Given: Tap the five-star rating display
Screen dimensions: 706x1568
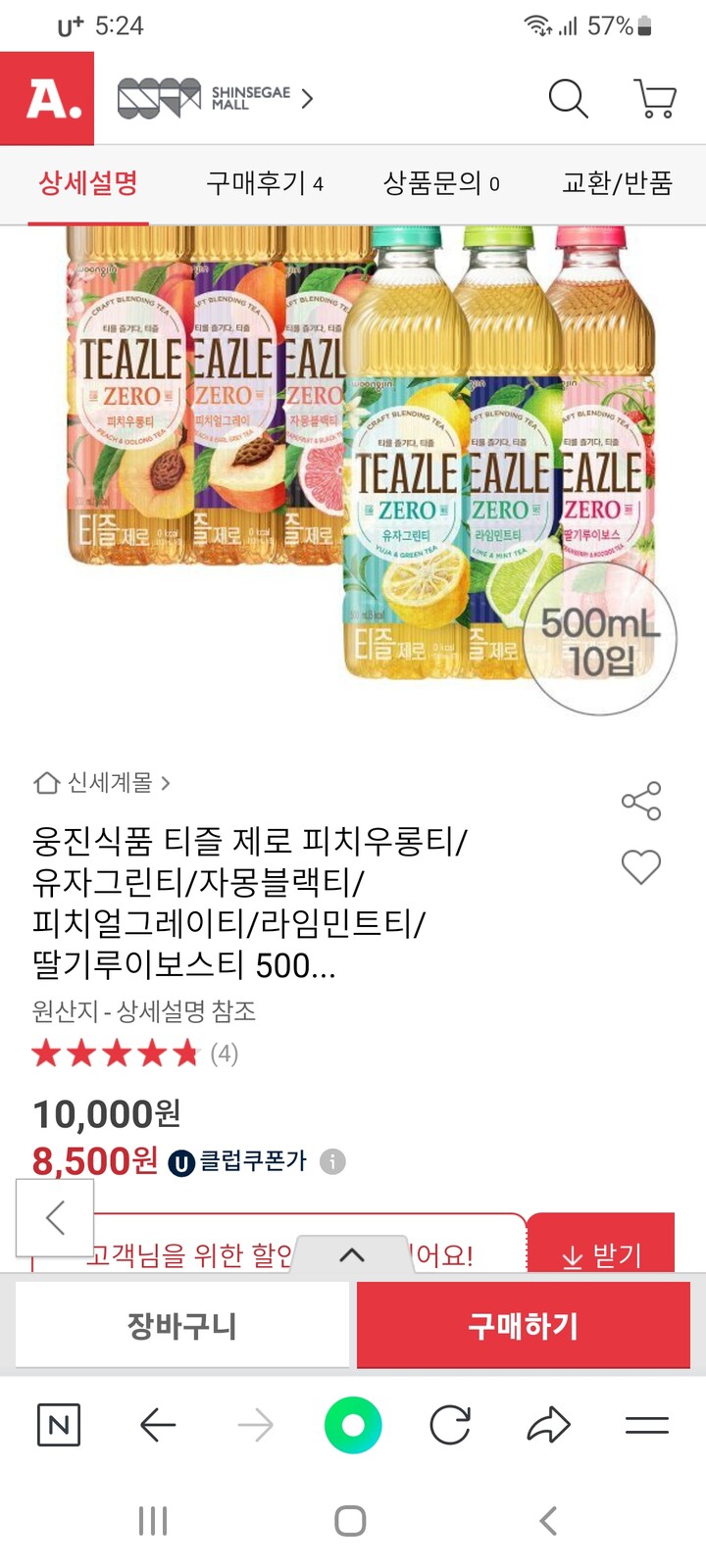Looking at the screenshot, I should pyautogui.click(x=115, y=1054).
